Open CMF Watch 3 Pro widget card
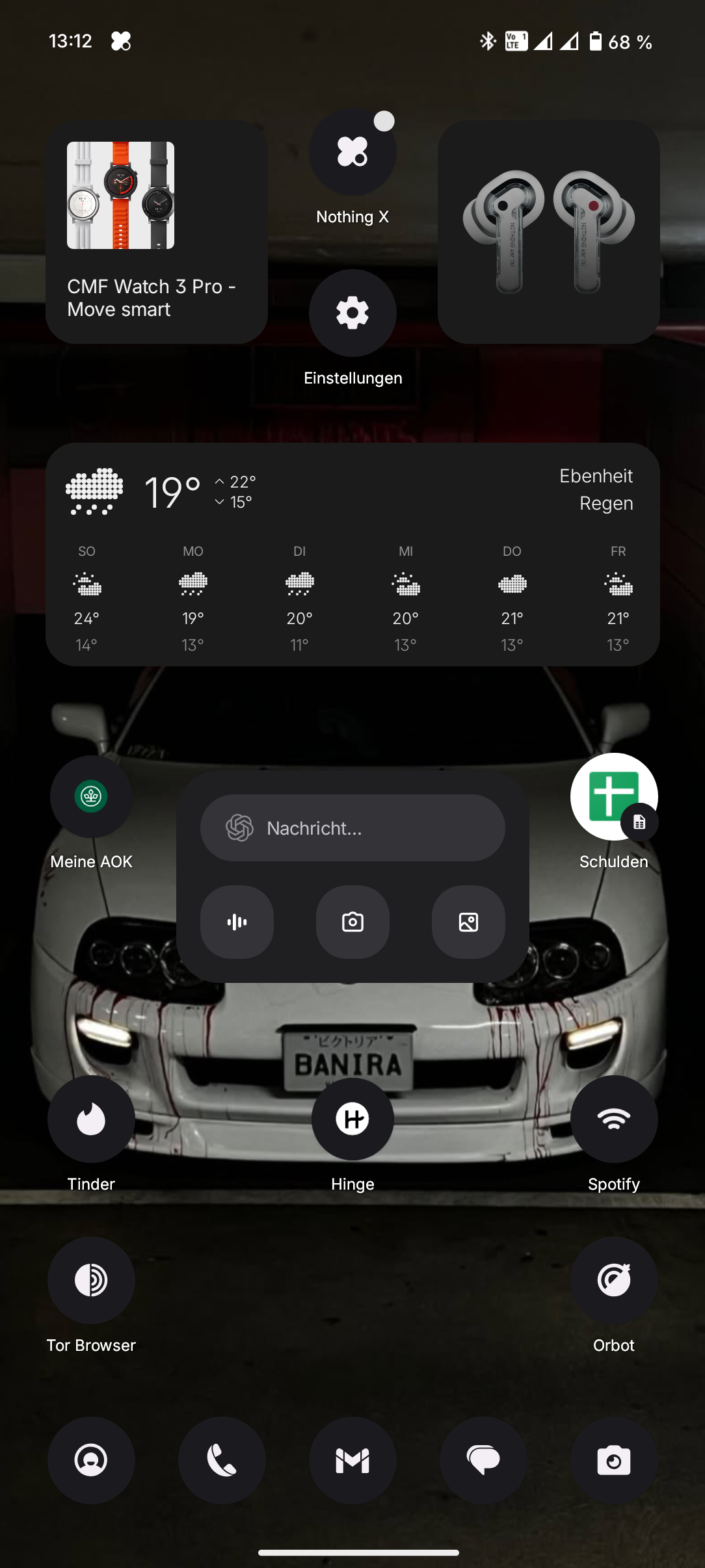Screen dimensions: 705x1568 pyautogui.click(x=157, y=232)
